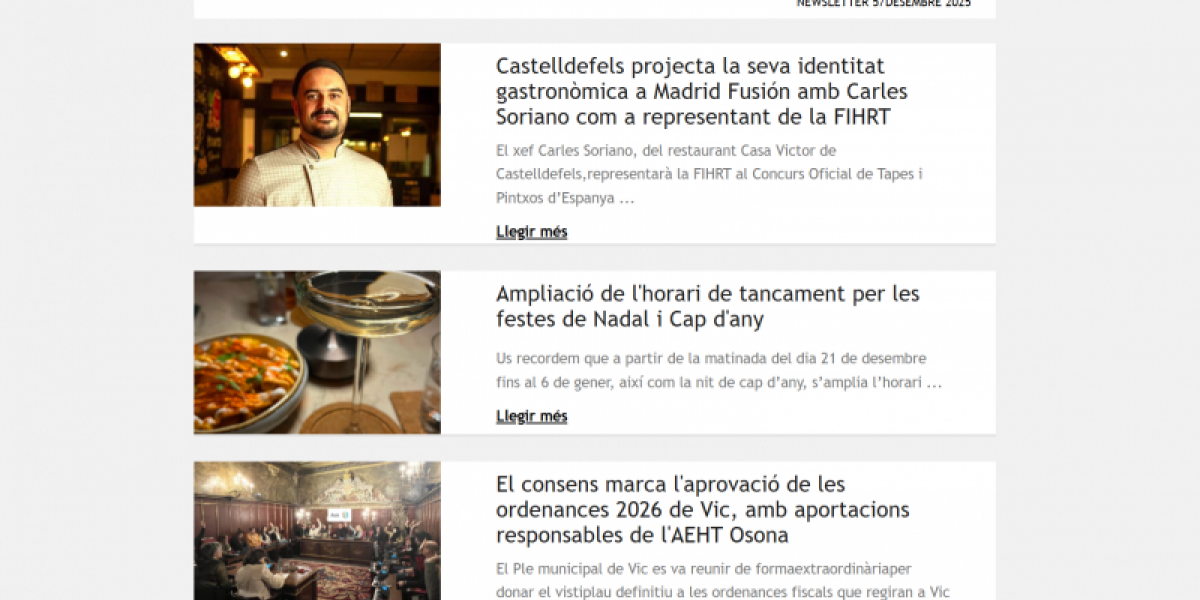Open the Castelldefels Madrid Fusión headline

click(701, 92)
